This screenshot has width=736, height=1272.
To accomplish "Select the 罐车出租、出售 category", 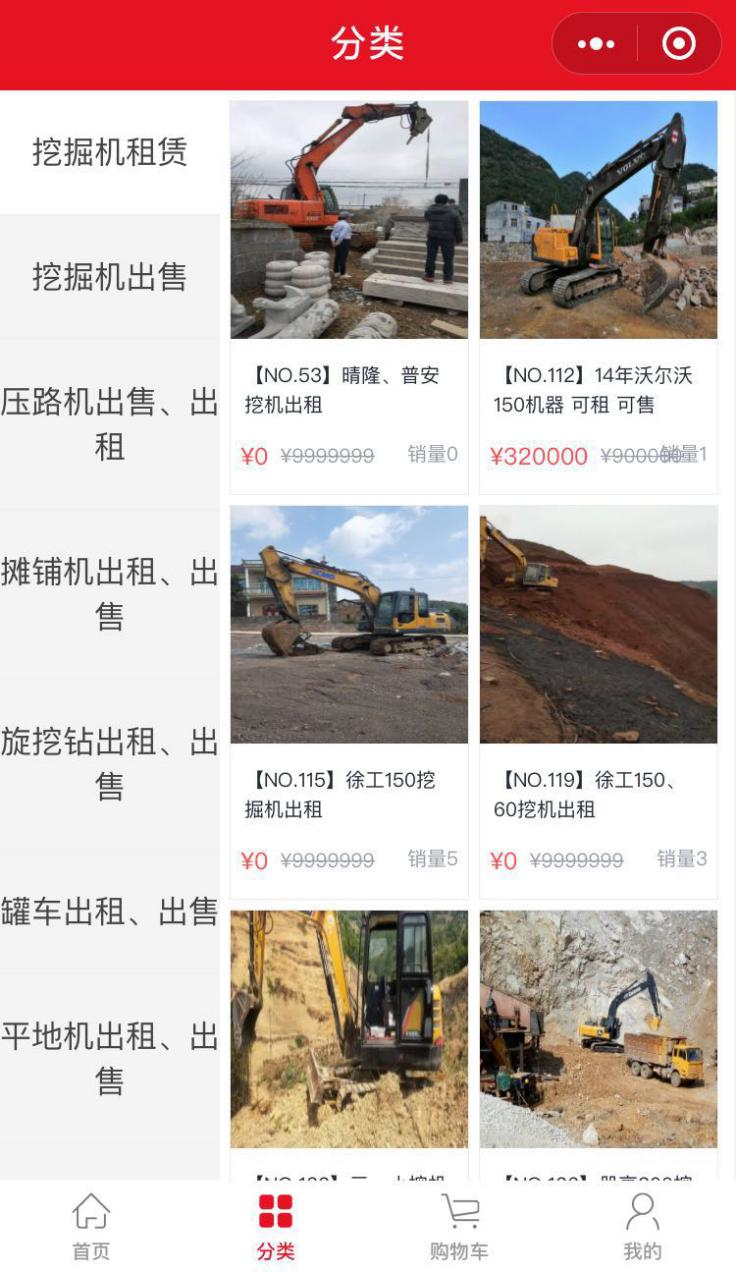I will [110, 911].
